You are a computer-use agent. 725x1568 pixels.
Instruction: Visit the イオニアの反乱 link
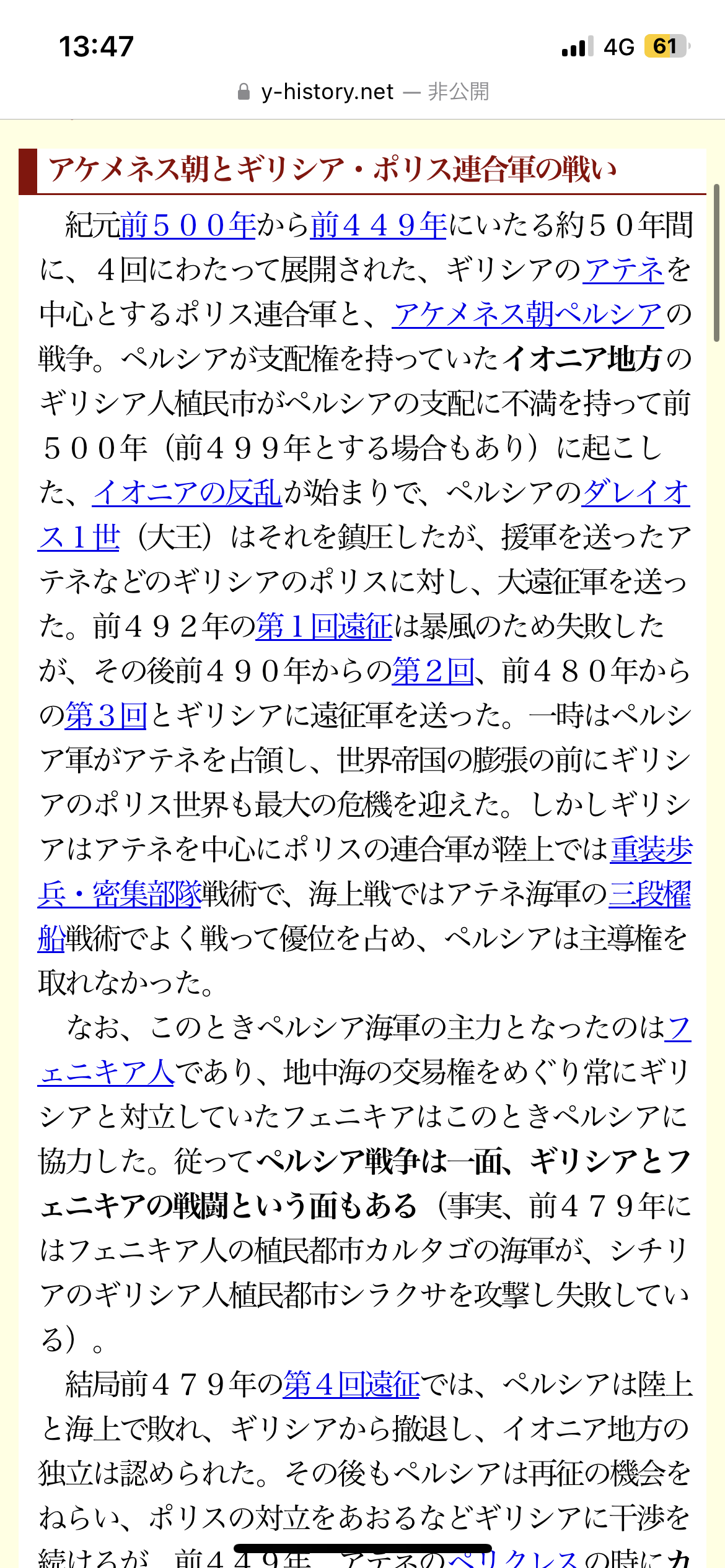point(187,493)
